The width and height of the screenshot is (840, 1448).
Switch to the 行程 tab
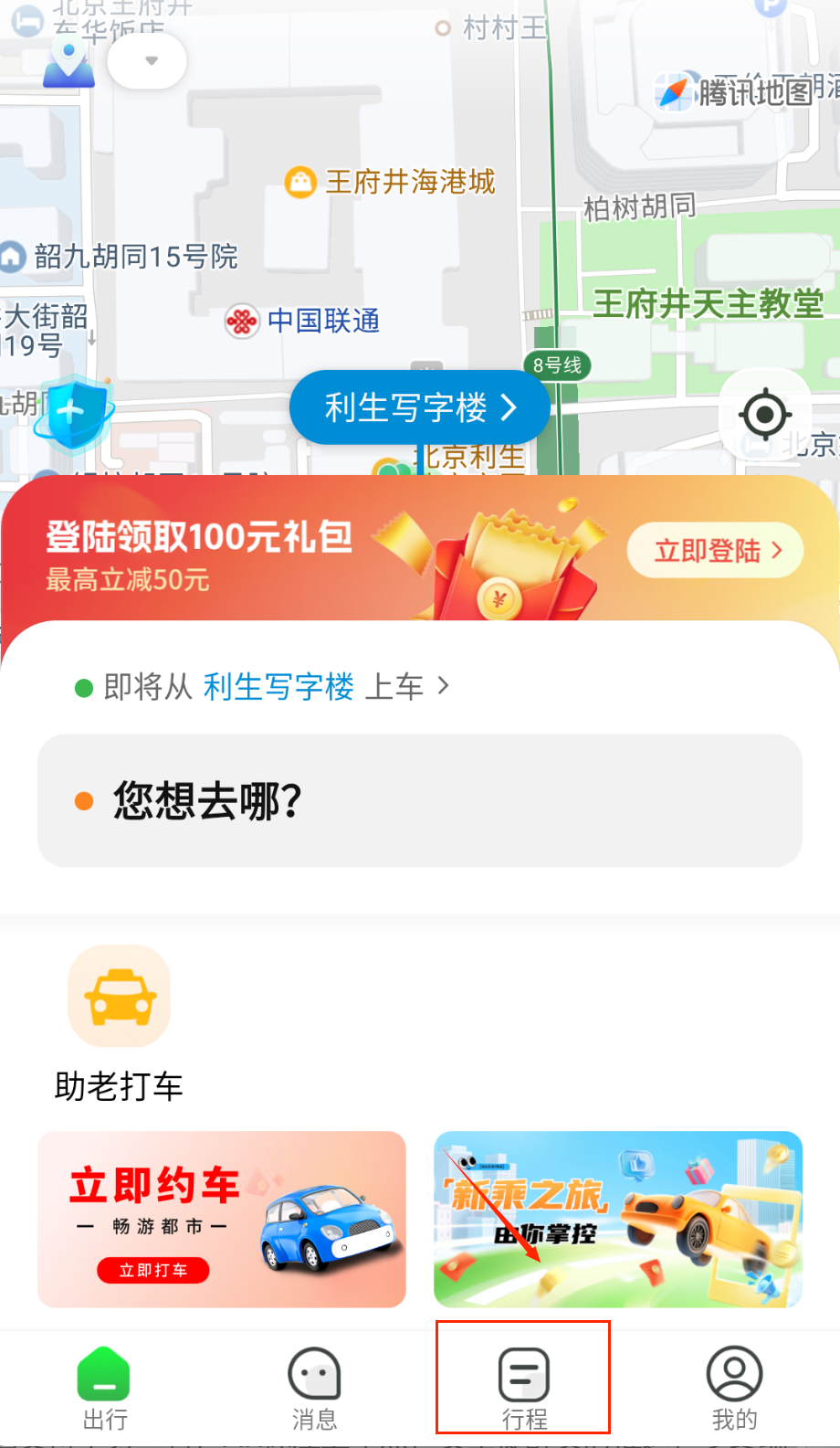point(524,1388)
